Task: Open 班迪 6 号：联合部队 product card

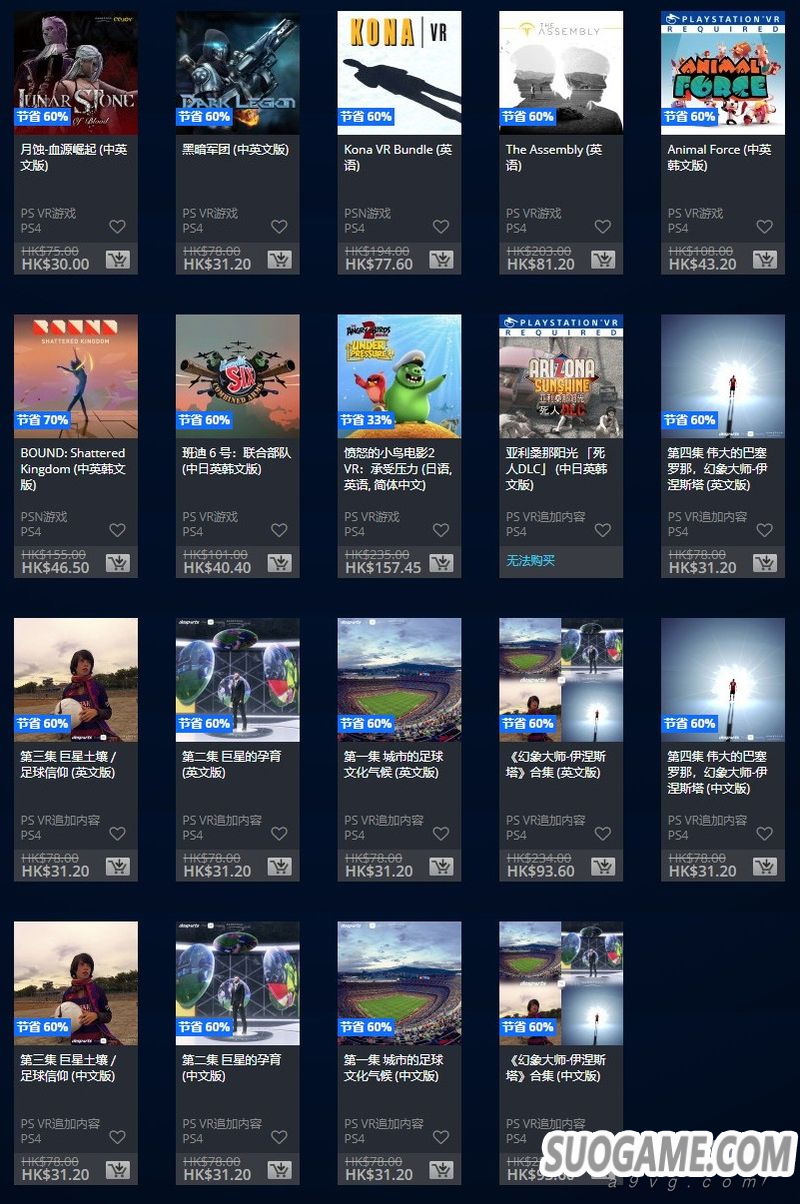Action: [x=237, y=376]
